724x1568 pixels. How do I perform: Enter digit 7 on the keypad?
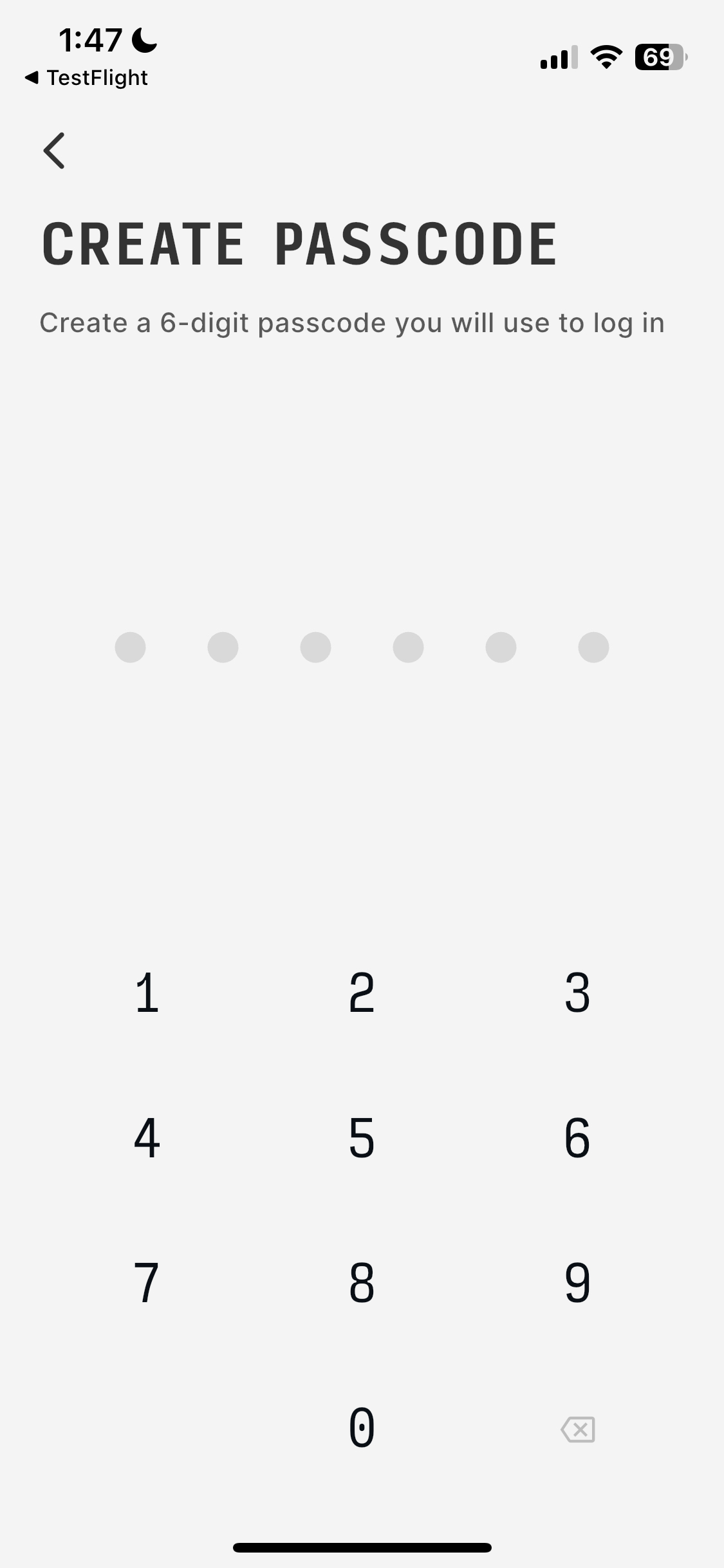click(x=147, y=1283)
